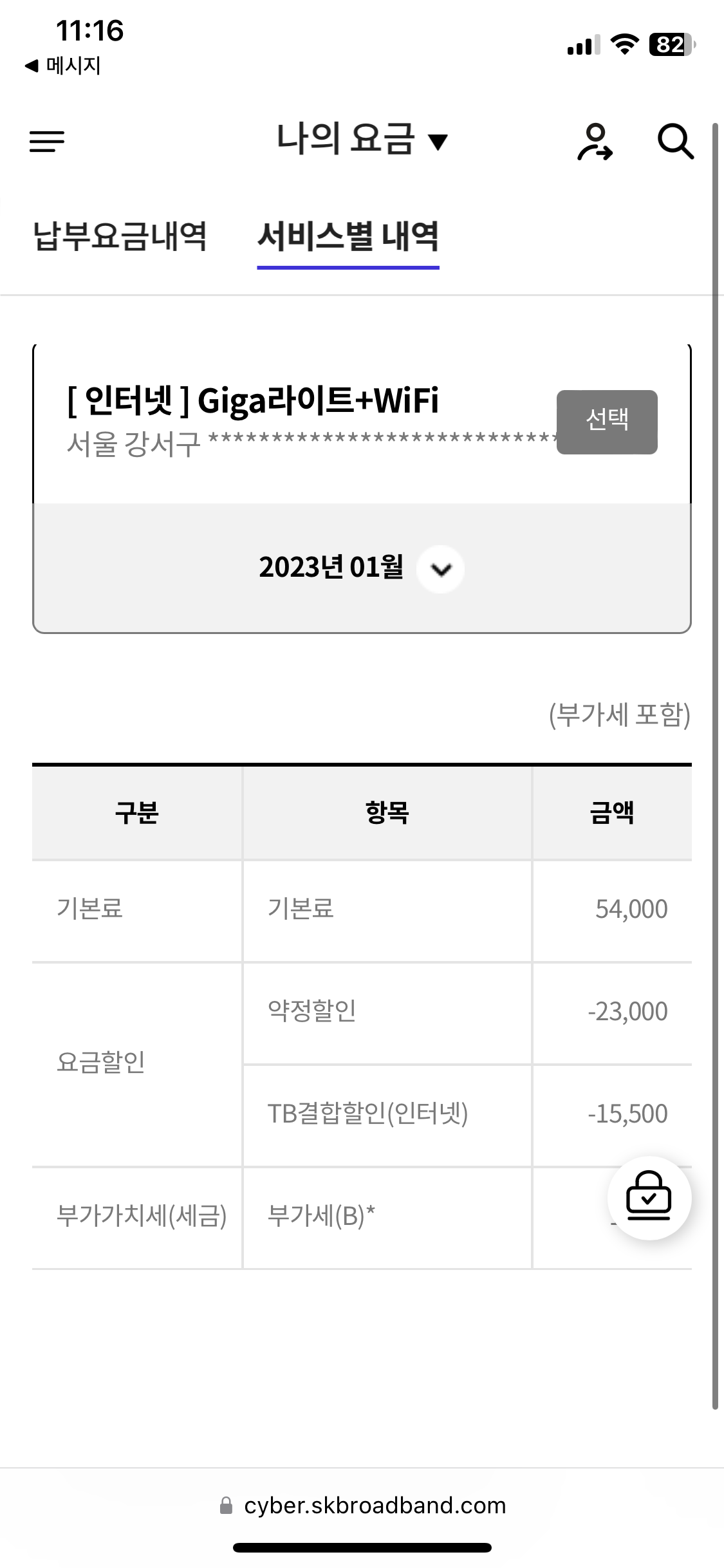Open the login person icon
724x1568 pixels.
(x=595, y=142)
